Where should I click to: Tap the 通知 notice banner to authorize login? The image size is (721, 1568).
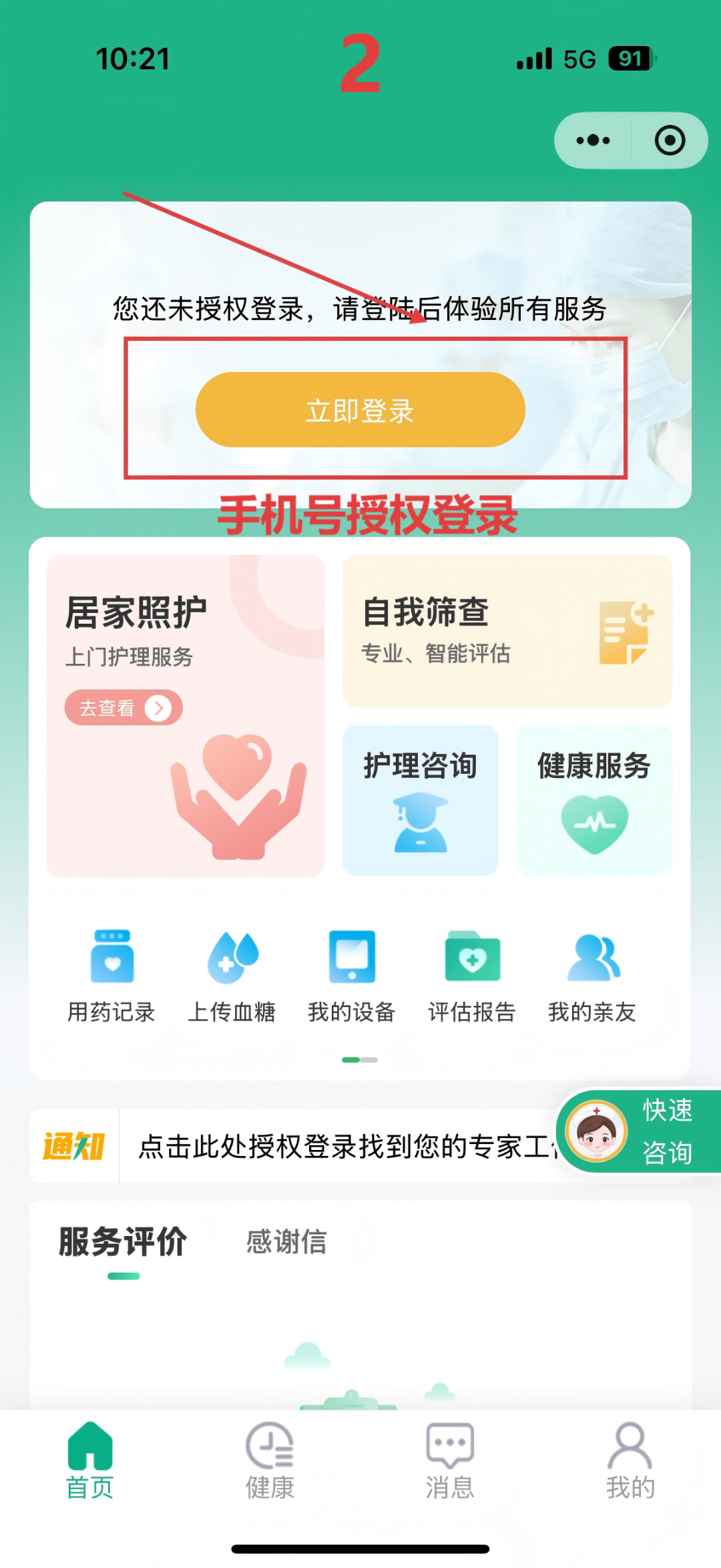tap(334, 1146)
